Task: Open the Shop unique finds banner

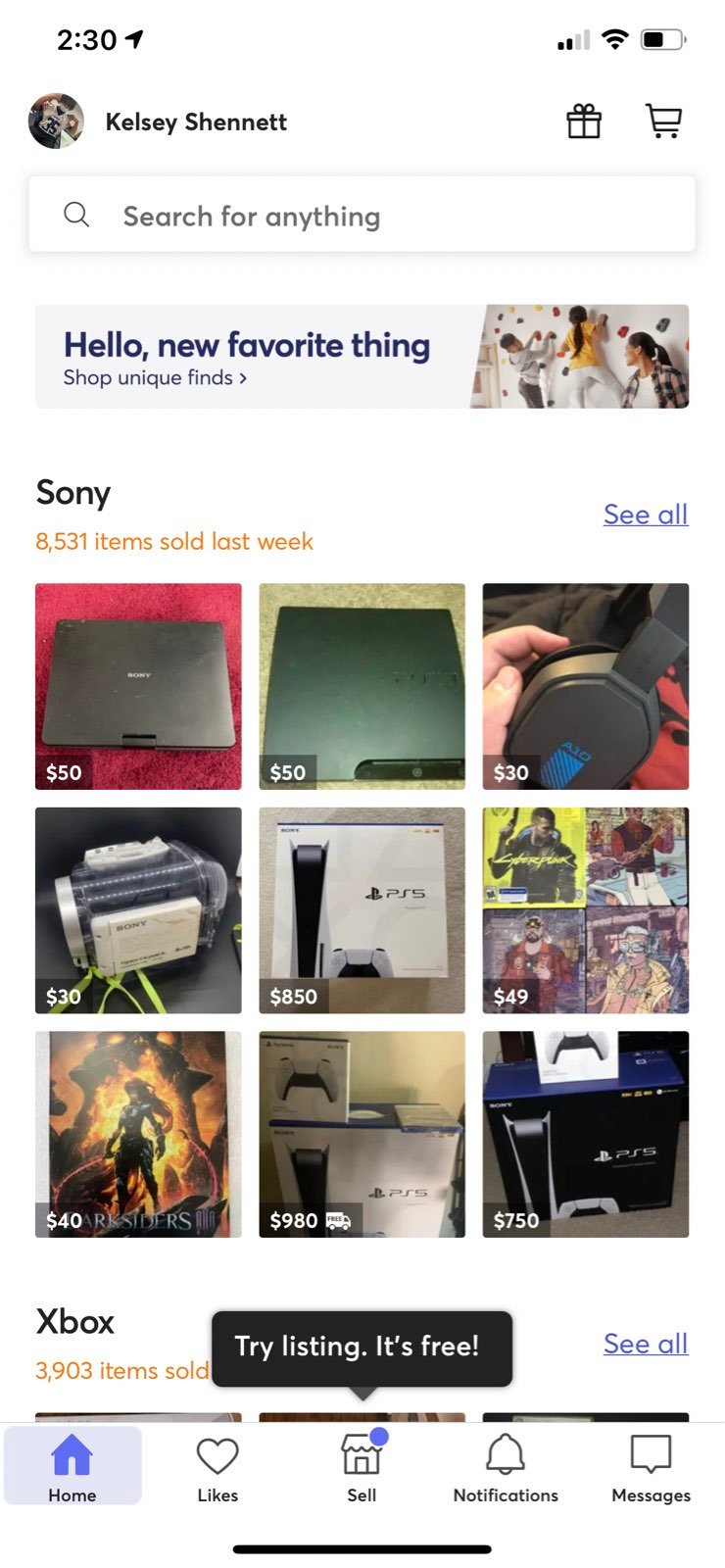Action: 362,356
